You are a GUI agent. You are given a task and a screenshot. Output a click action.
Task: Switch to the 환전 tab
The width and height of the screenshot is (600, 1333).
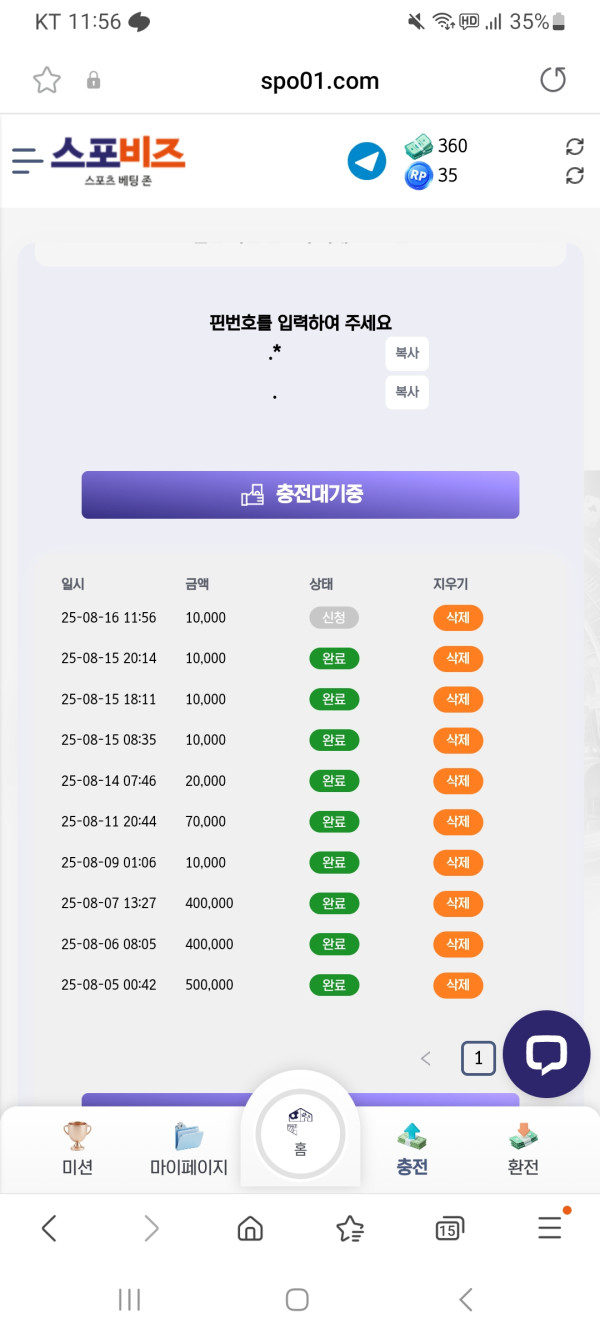tap(523, 1148)
